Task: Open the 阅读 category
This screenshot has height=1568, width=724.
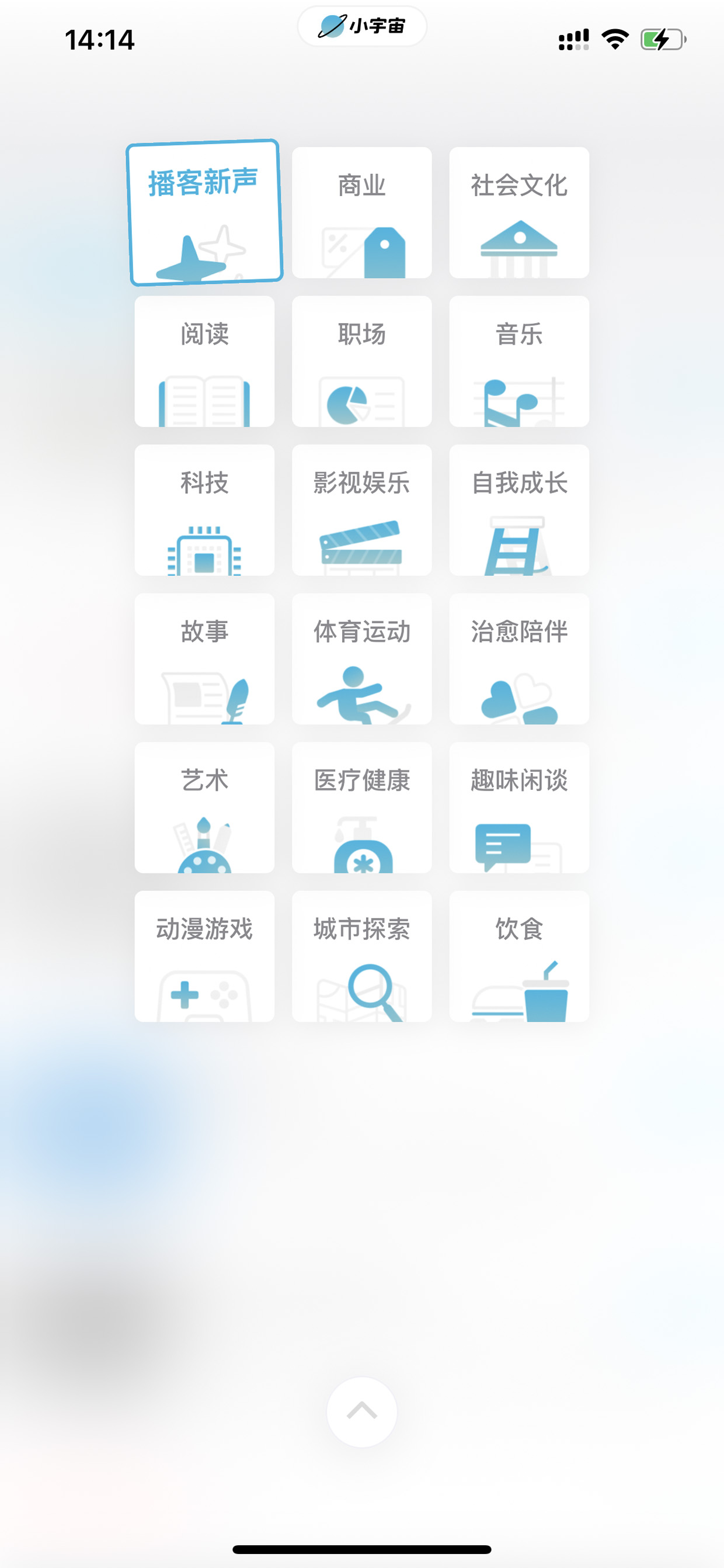Action: click(x=204, y=362)
